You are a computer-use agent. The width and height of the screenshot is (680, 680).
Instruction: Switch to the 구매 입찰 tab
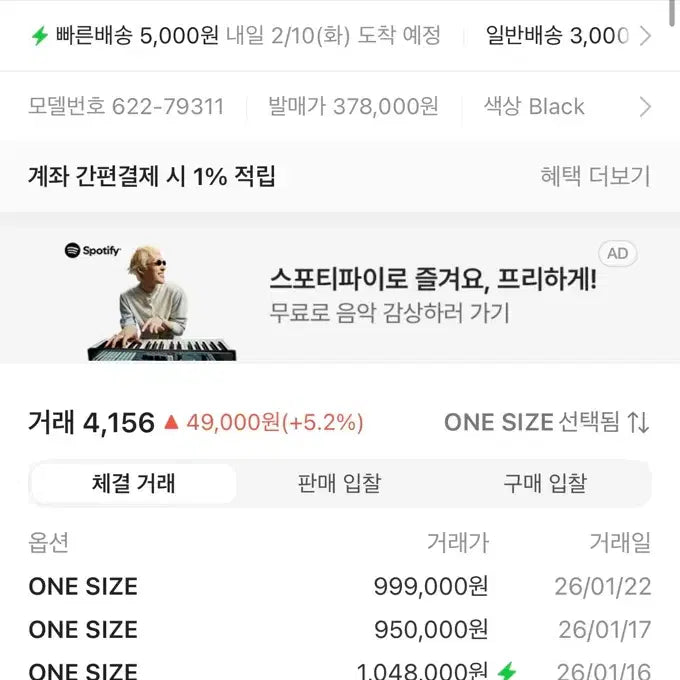coord(545,484)
